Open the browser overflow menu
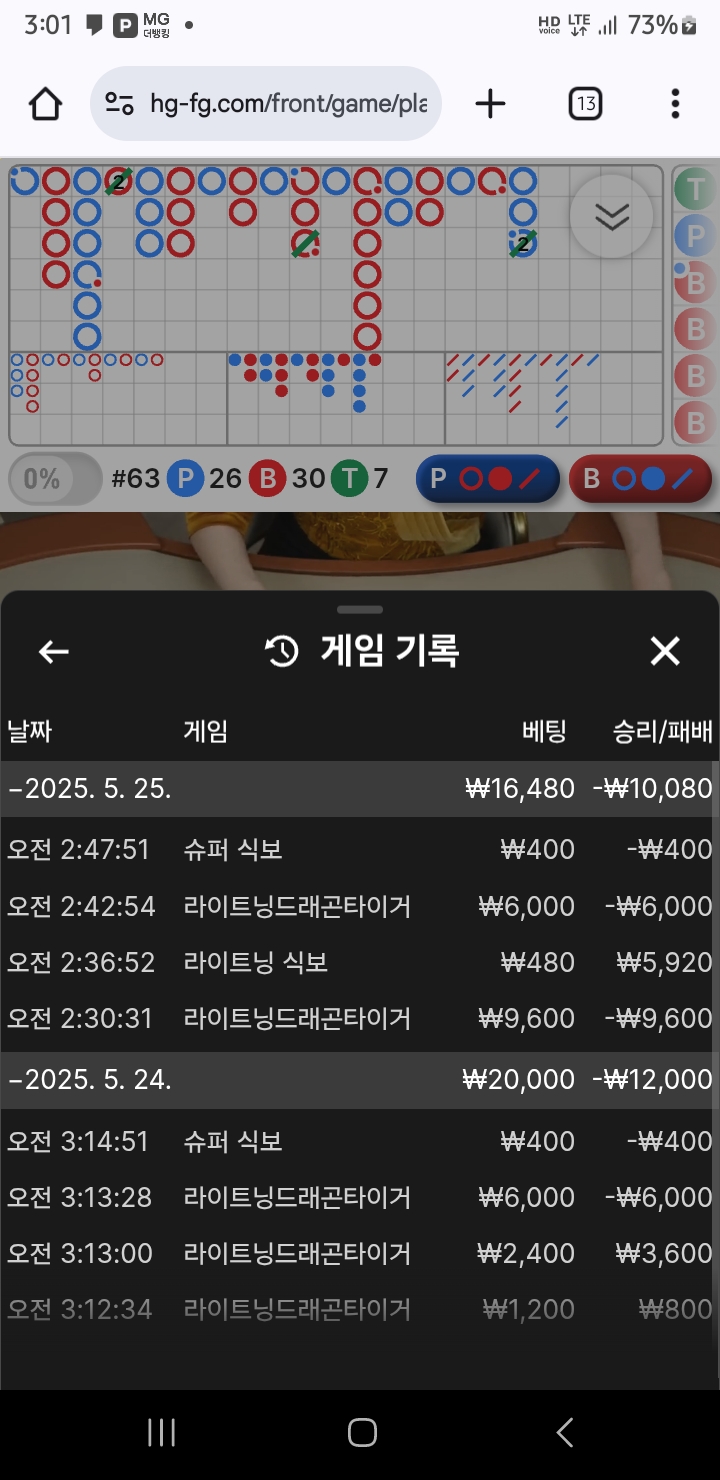 click(675, 104)
